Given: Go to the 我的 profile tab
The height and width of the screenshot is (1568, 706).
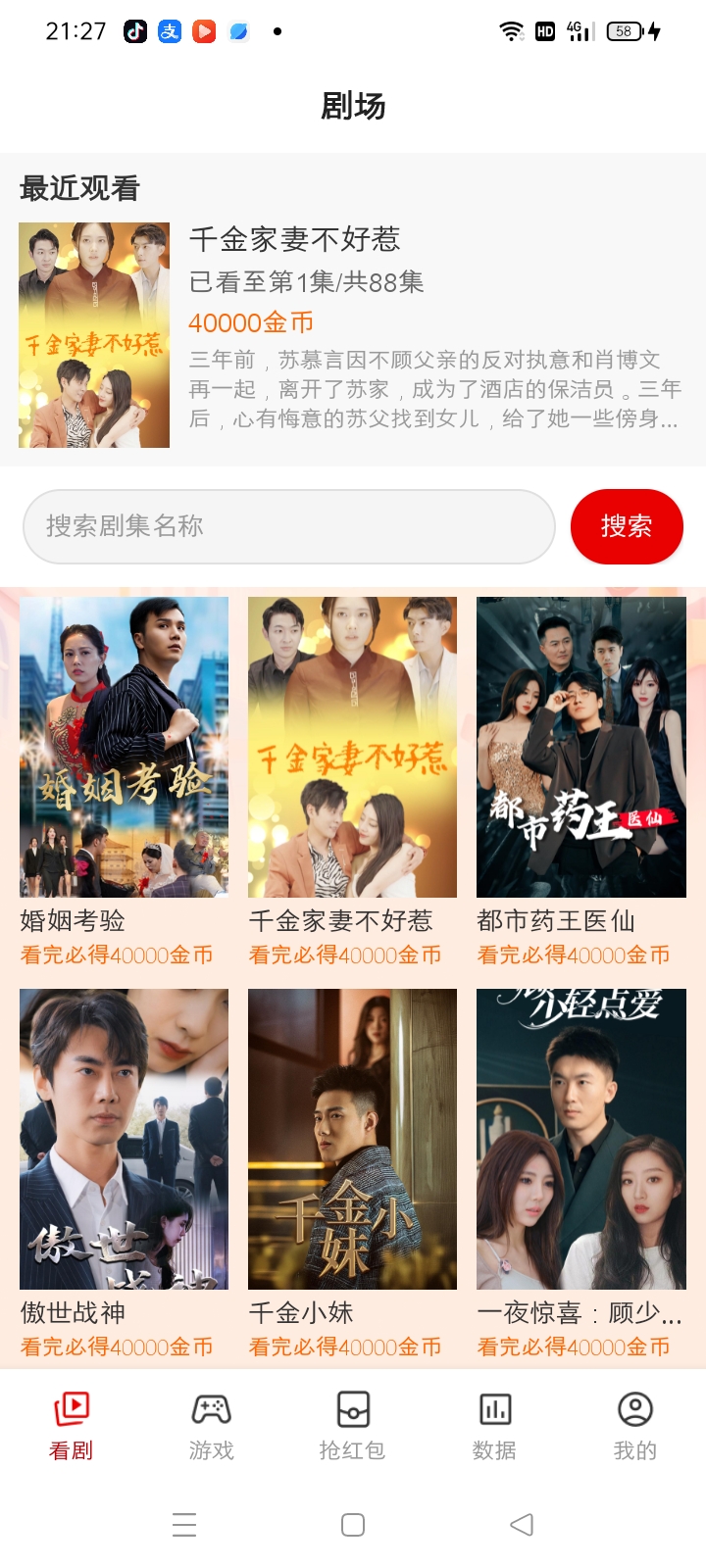Looking at the screenshot, I should (x=634, y=1426).
